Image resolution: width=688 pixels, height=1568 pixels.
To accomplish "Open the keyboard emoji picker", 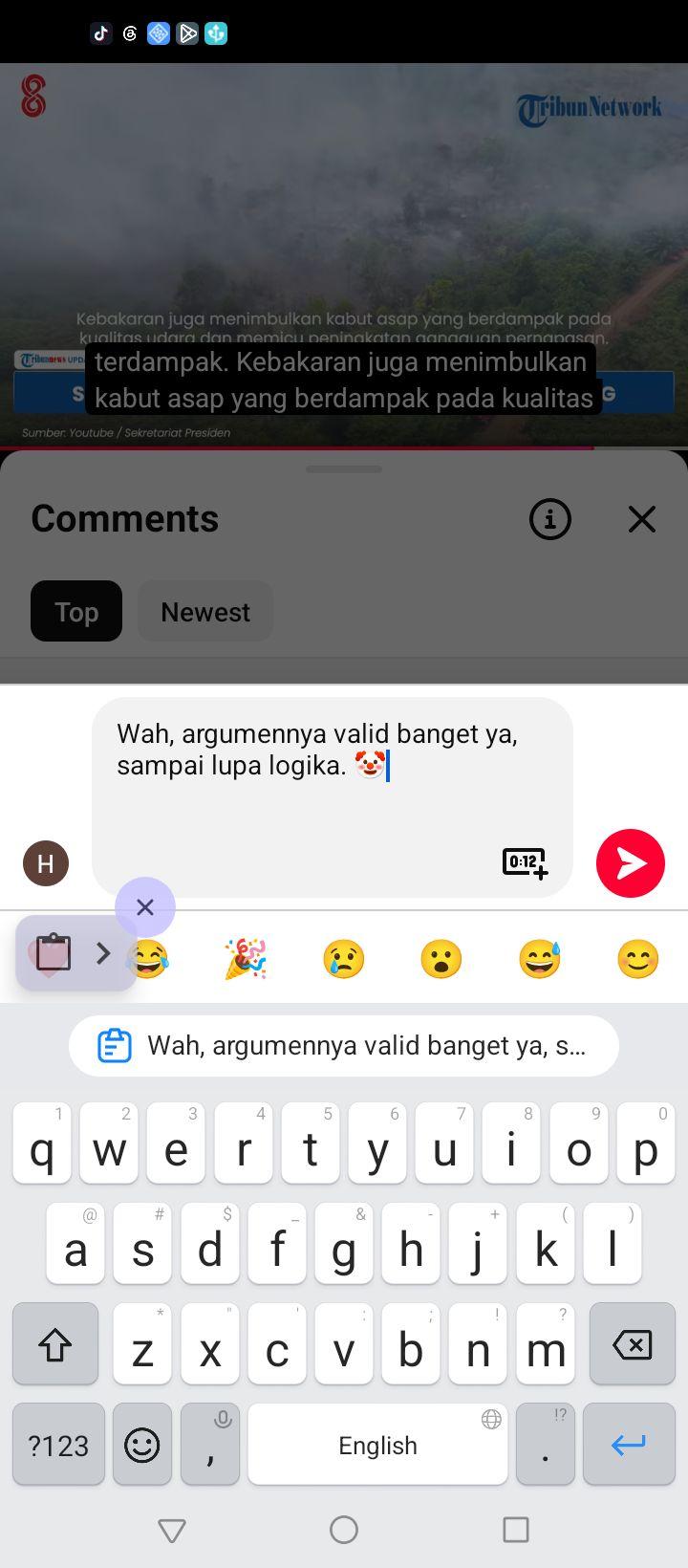I will click(142, 1445).
